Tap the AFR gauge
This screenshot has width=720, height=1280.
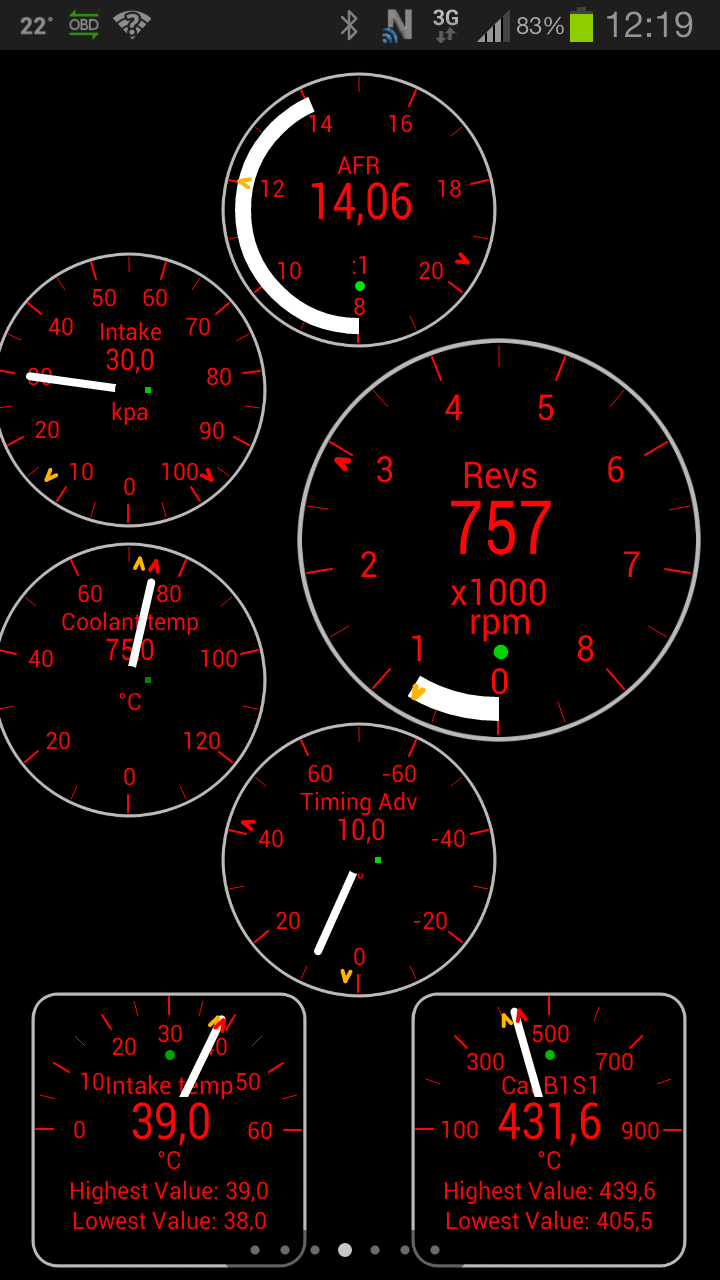(x=359, y=210)
